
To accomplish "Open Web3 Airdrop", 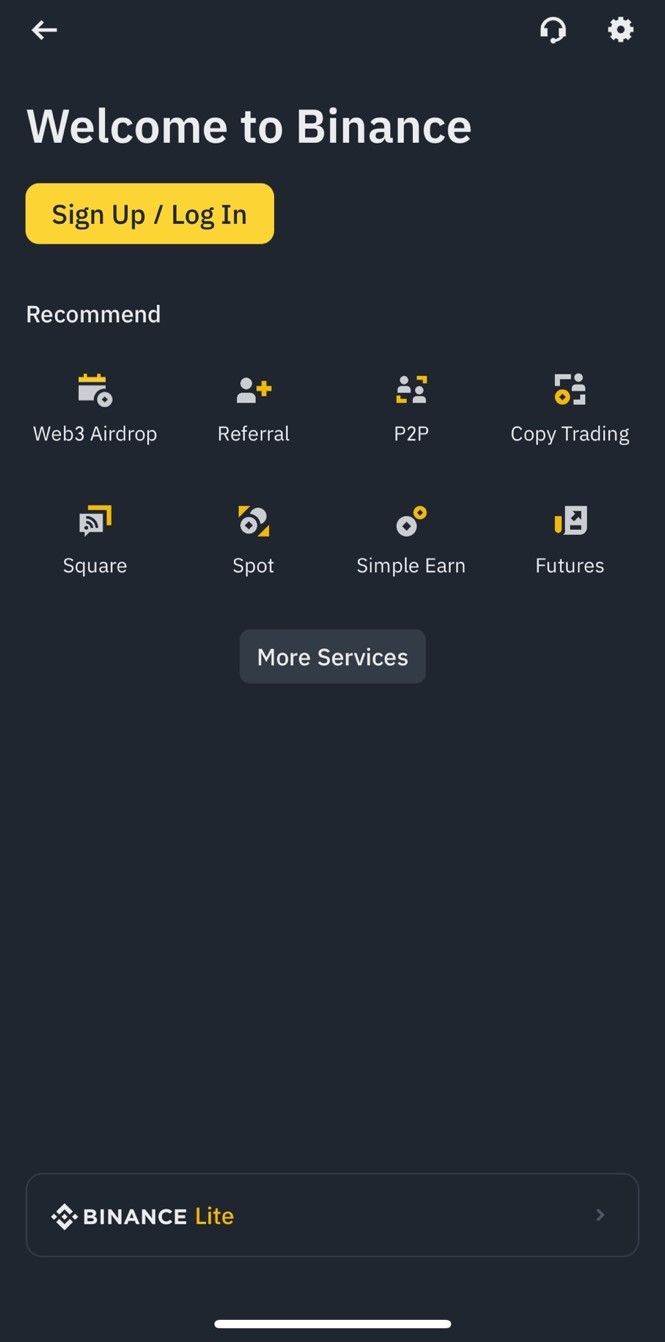I will tap(95, 409).
